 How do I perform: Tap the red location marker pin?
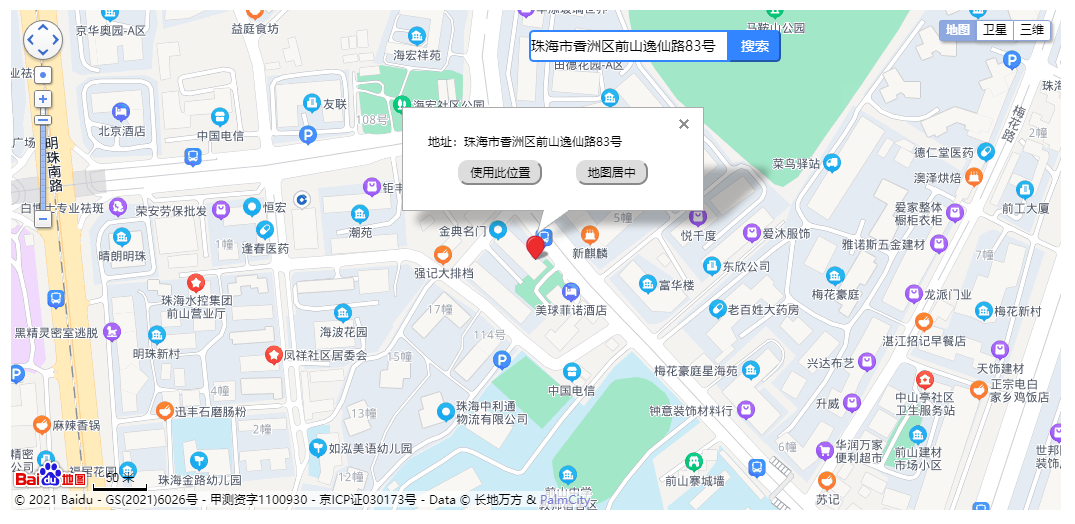(536, 247)
